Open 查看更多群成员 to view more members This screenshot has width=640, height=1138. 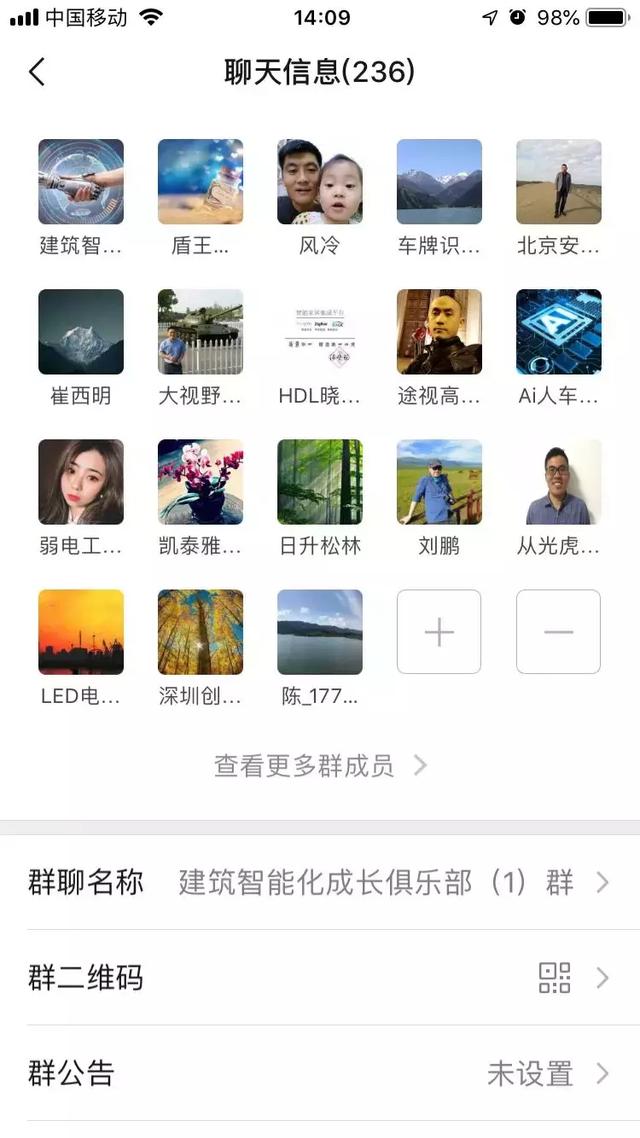point(320,766)
